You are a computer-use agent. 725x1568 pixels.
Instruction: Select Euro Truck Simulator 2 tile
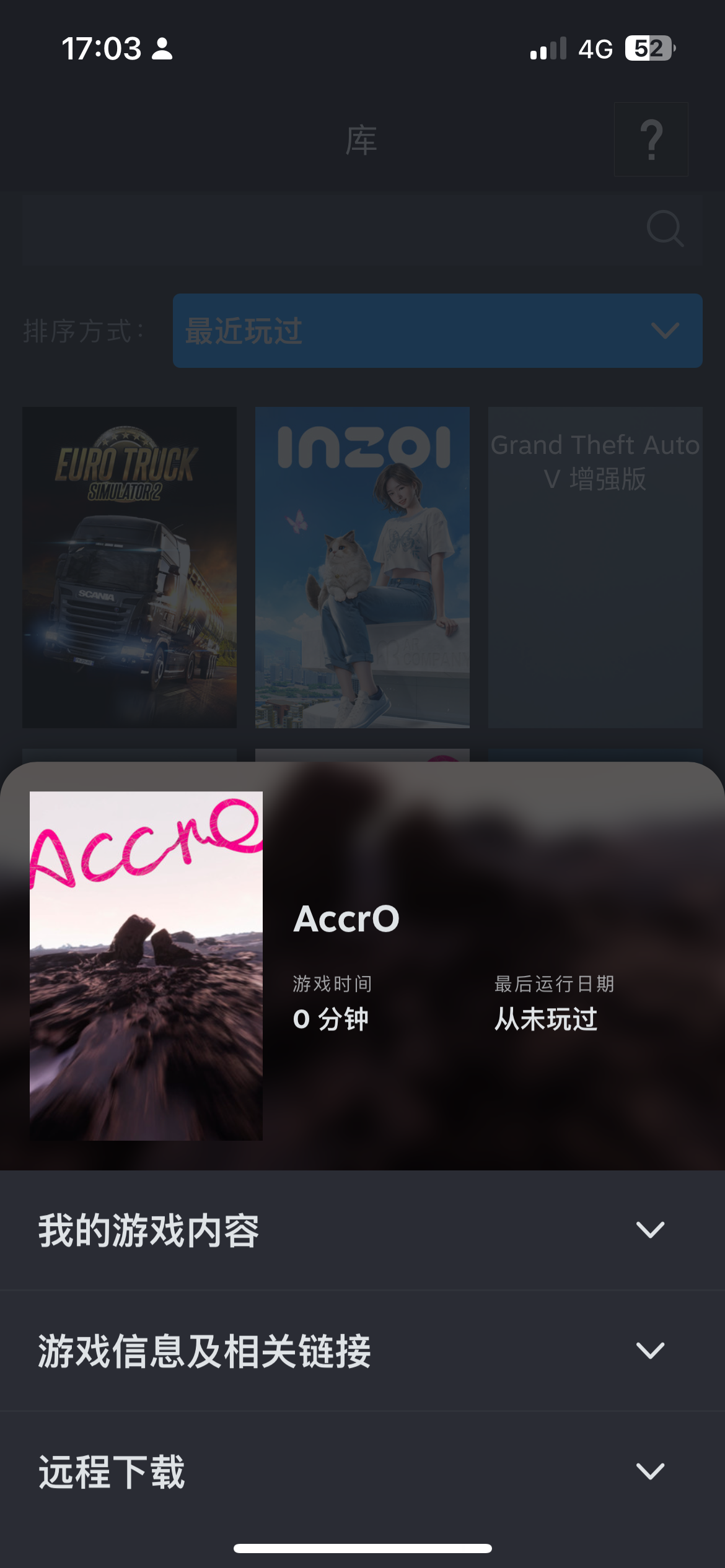130,567
